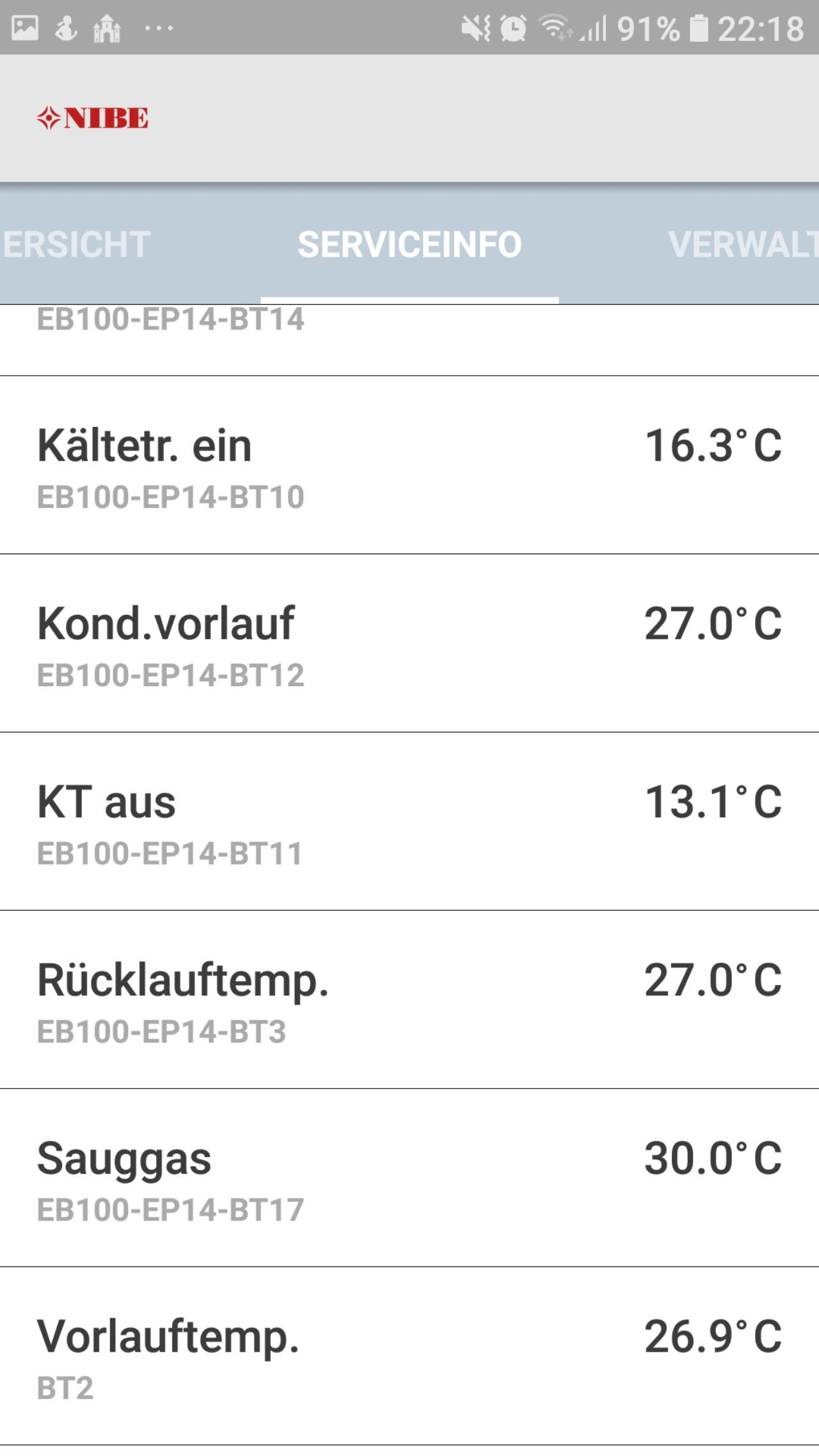Open the Verwaltung tab
Viewport: 819px width, 1456px height.
click(x=743, y=244)
